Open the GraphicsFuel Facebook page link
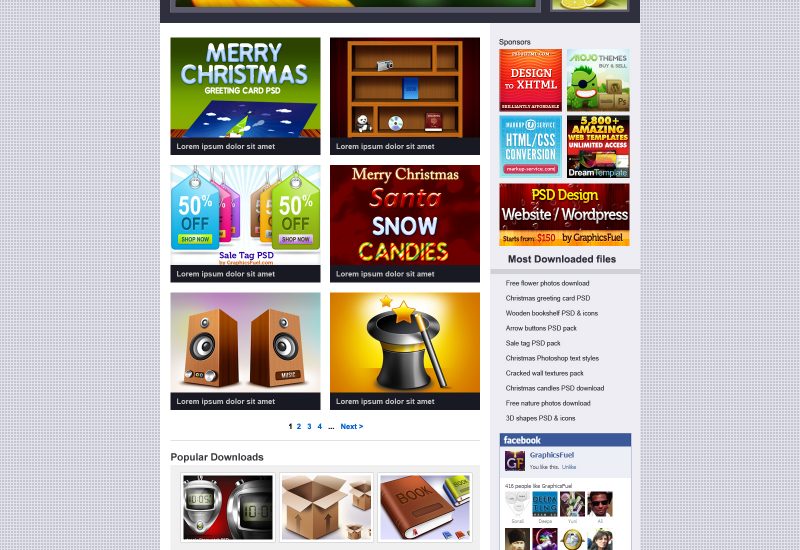 click(552, 455)
